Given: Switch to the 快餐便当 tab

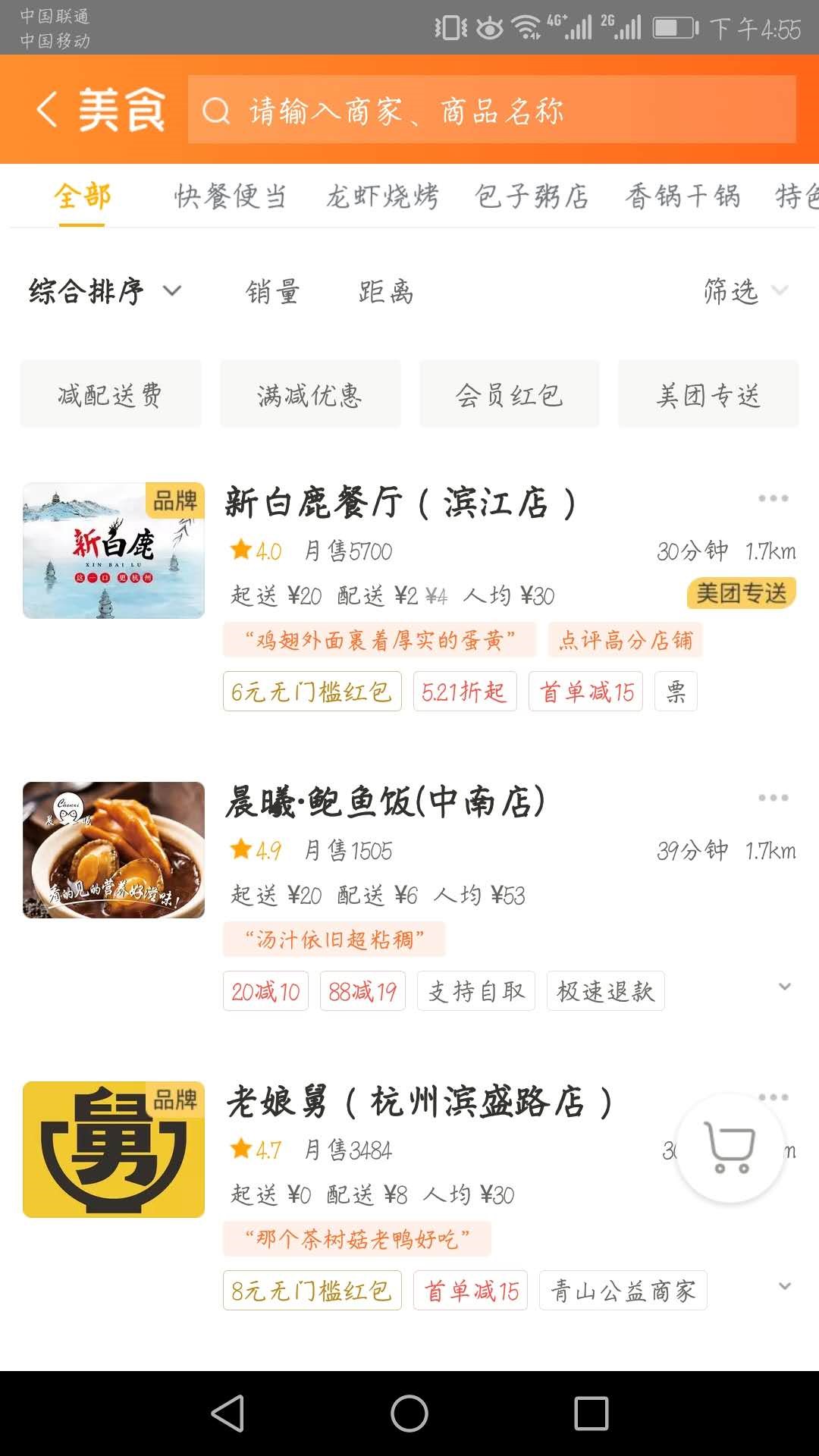Looking at the screenshot, I should (x=230, y=196).
